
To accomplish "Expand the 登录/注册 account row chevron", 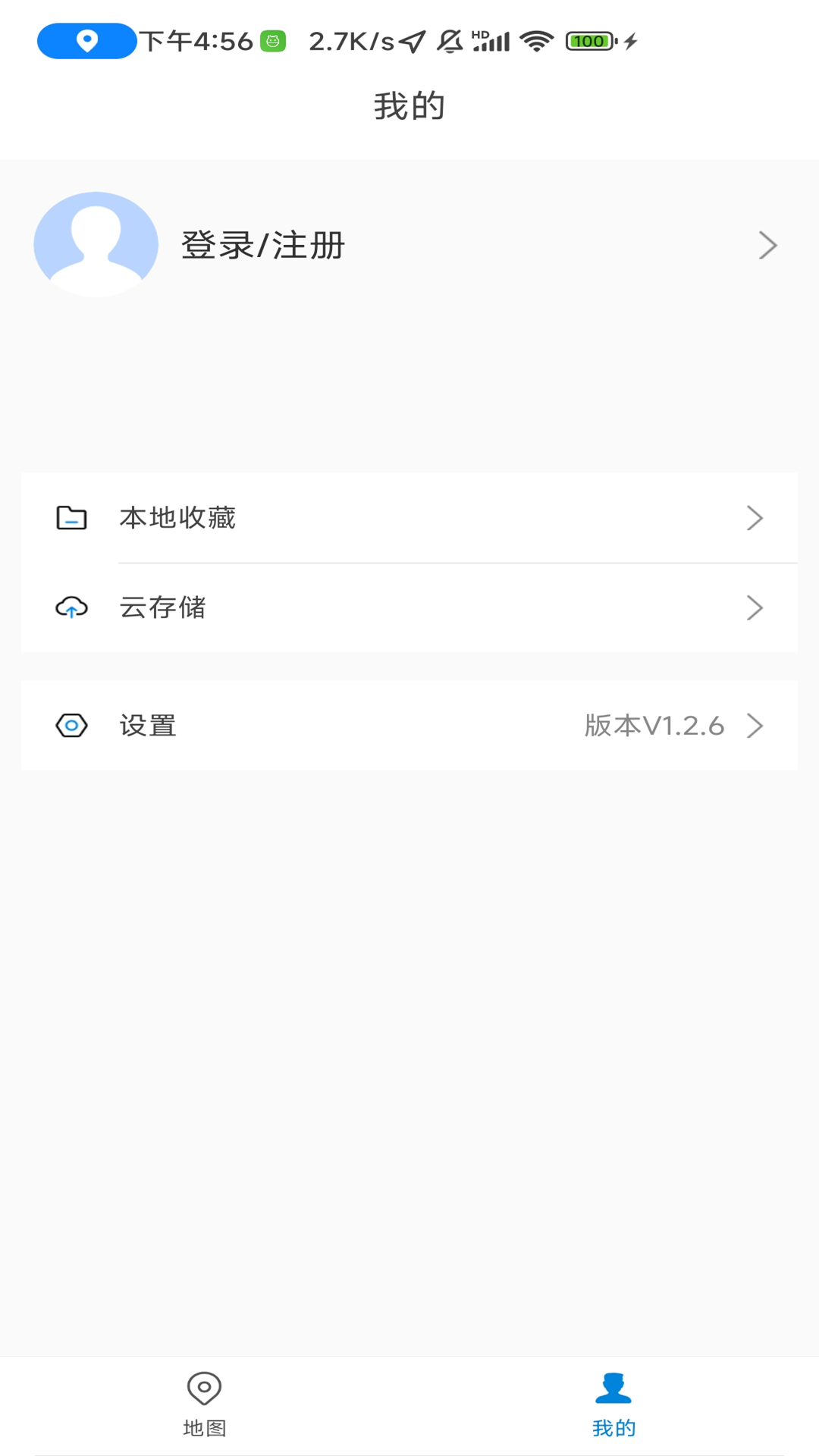I will [x=770, y=244].
